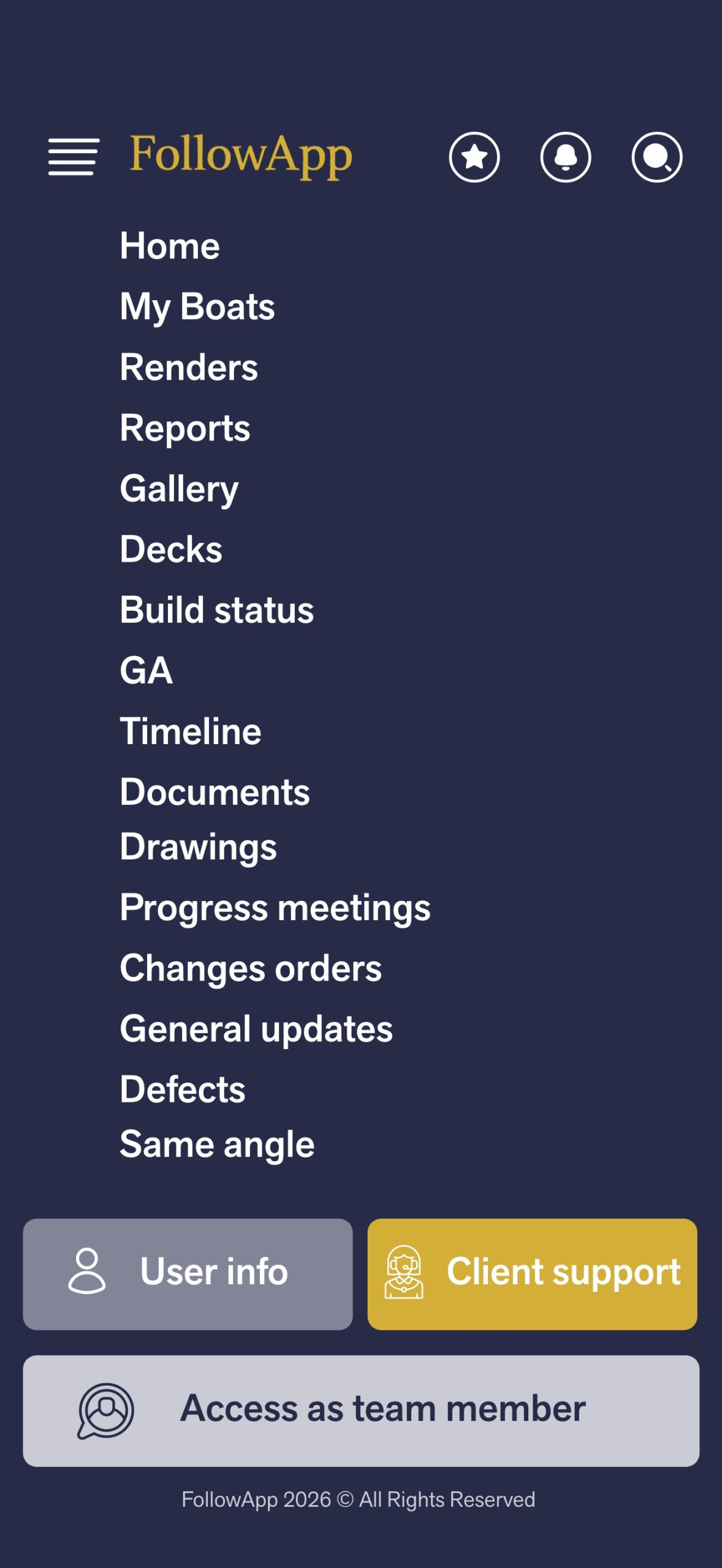This screenshot has height=1568, width=722.
Task: Tap the search magnifier icon
Action: [656, 157]
